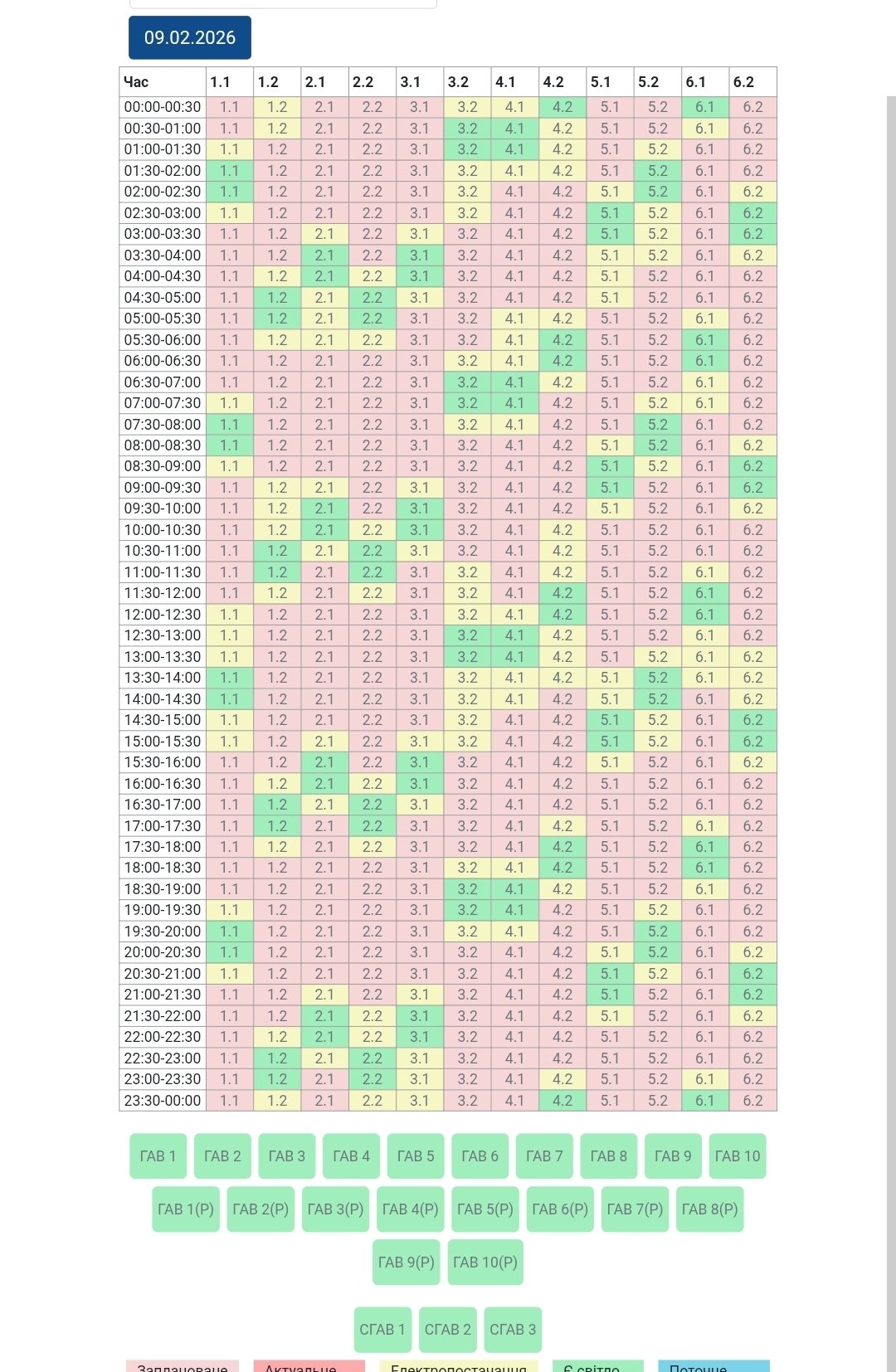The image size is (896, 1372).
Task: Switch to ГАВ 10
Action: click(737, 1156)
